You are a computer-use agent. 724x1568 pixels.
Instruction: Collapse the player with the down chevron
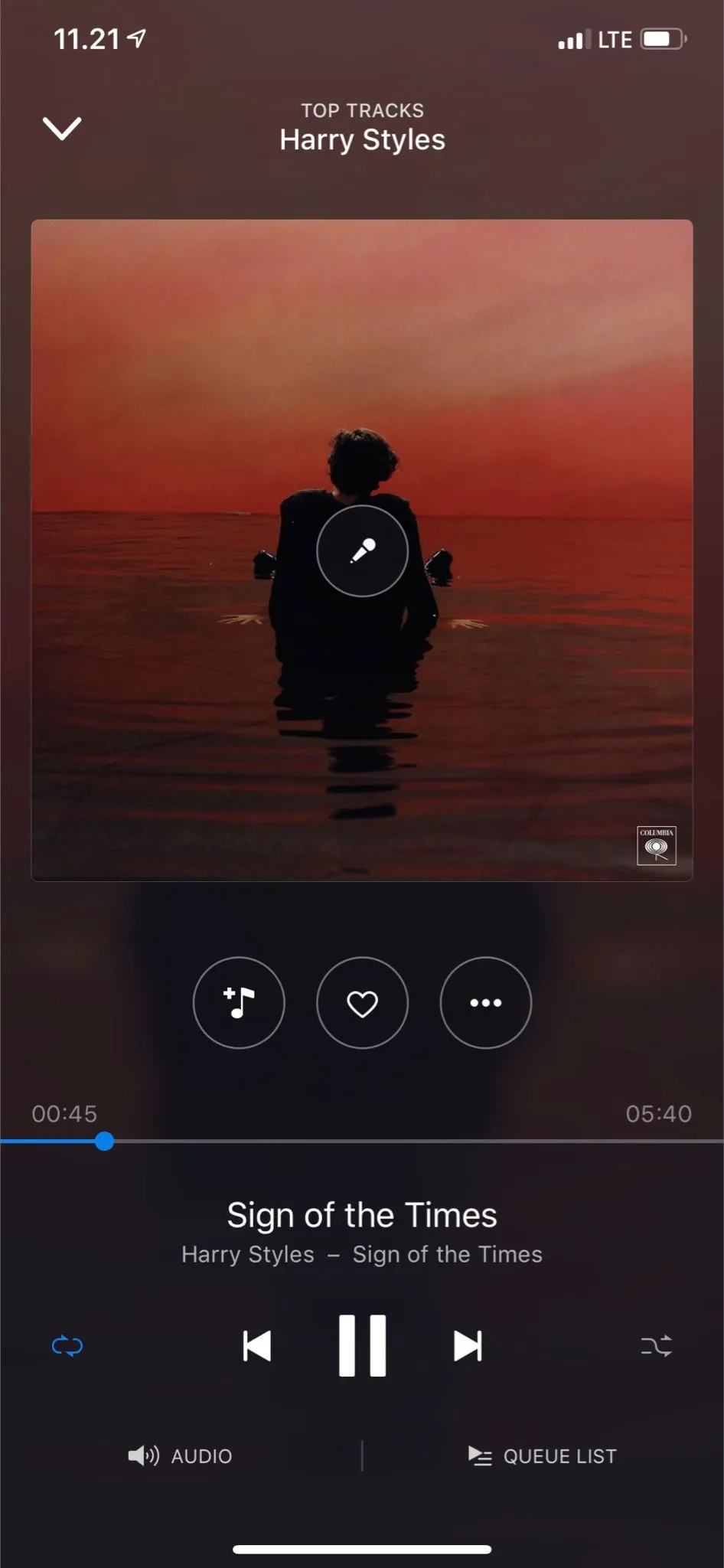tap(62, 129)
